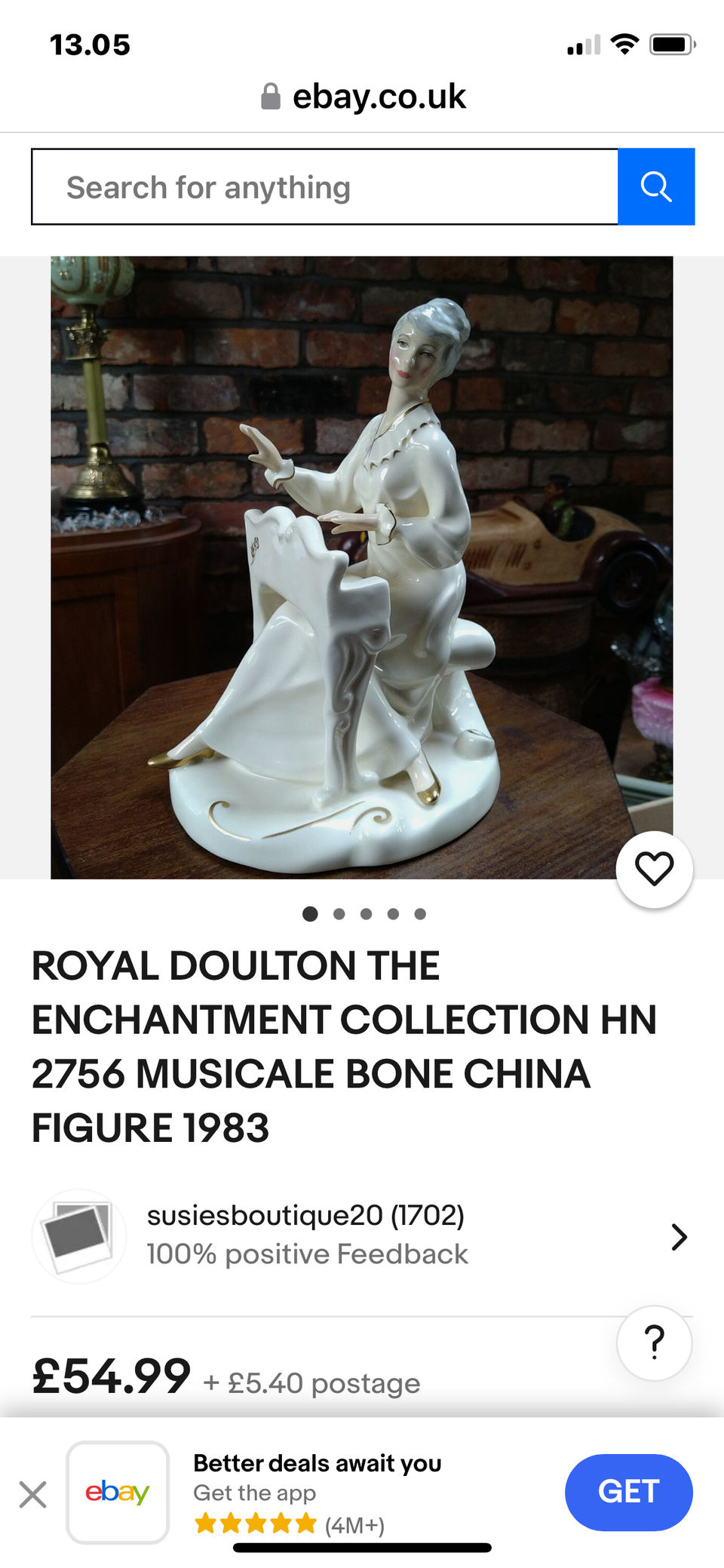Tap the ebay.co.uk address bar
This screenshot has width=724, height=1568.
click(364, 97)
